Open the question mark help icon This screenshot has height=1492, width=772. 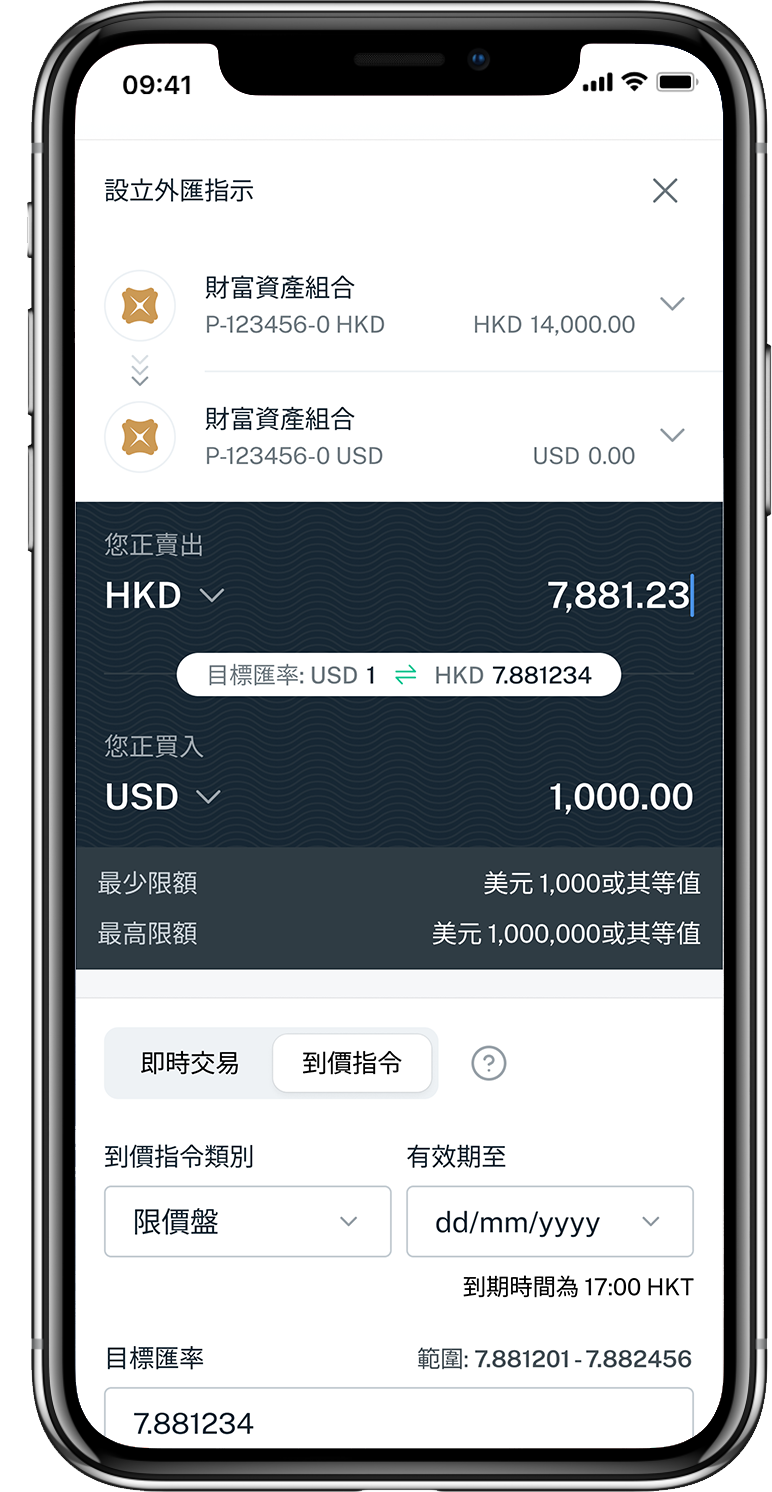point(489,1063)
